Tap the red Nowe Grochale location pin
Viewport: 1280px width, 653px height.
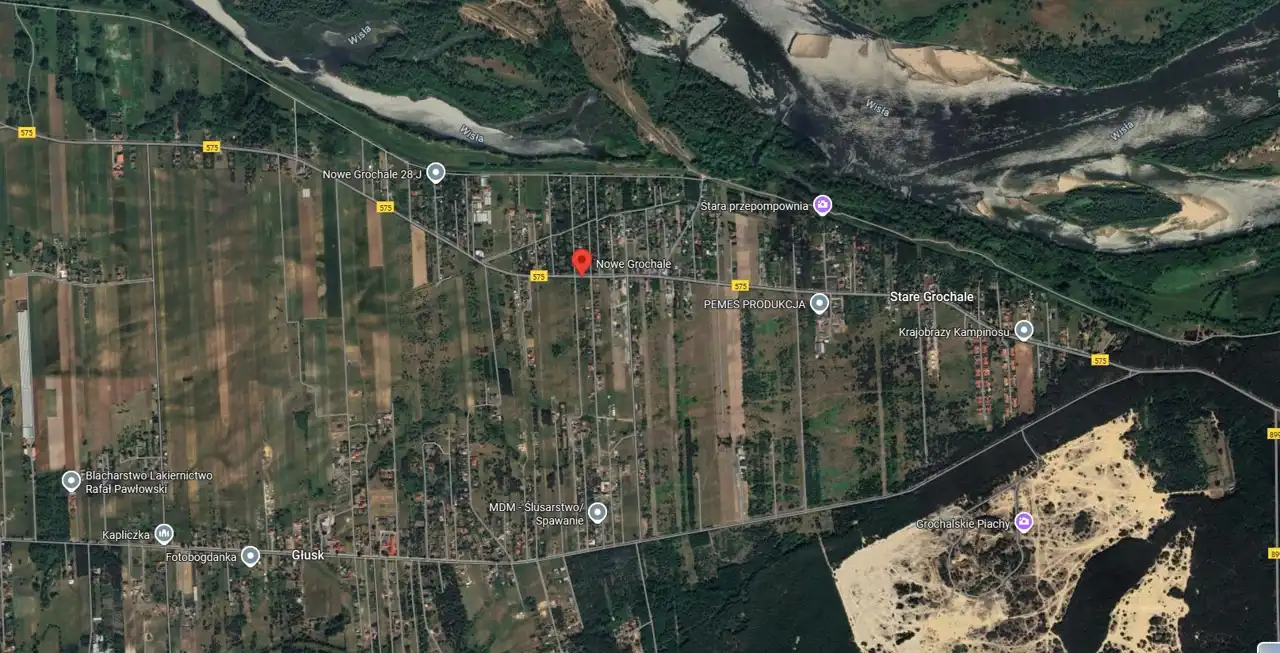click(581, 261)
